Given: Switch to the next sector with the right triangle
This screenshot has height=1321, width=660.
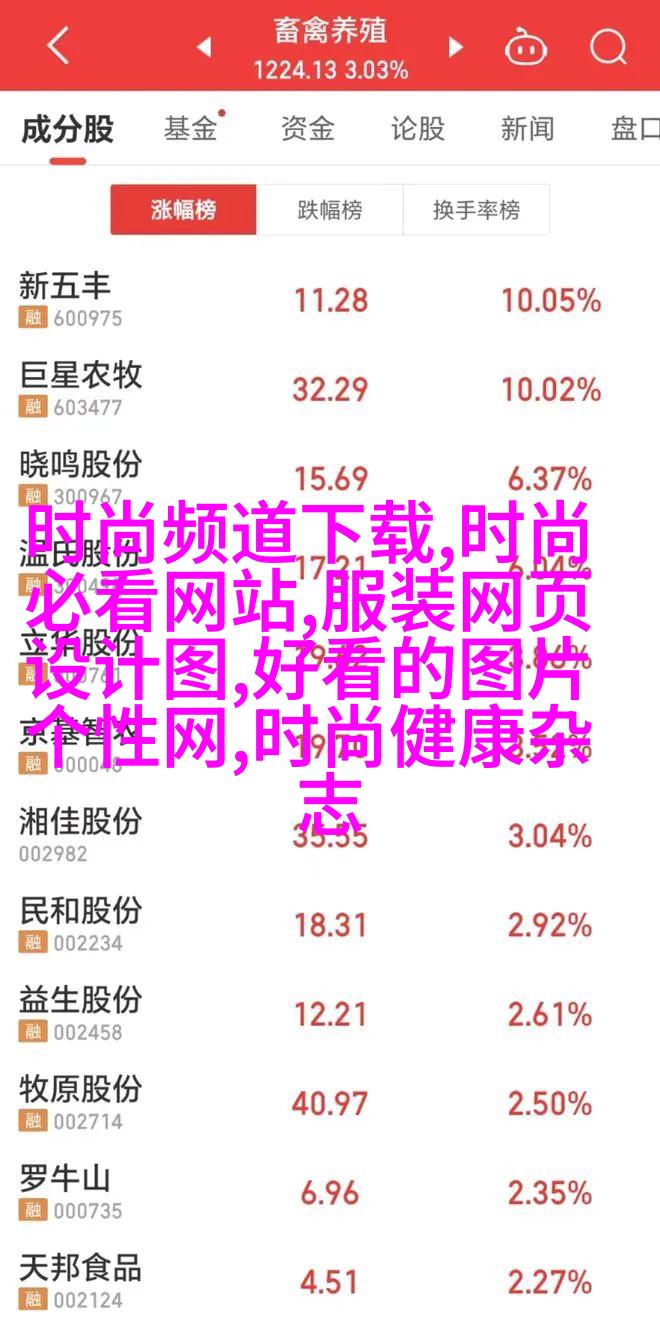Looking at the screenshot, I should (456, 46).
